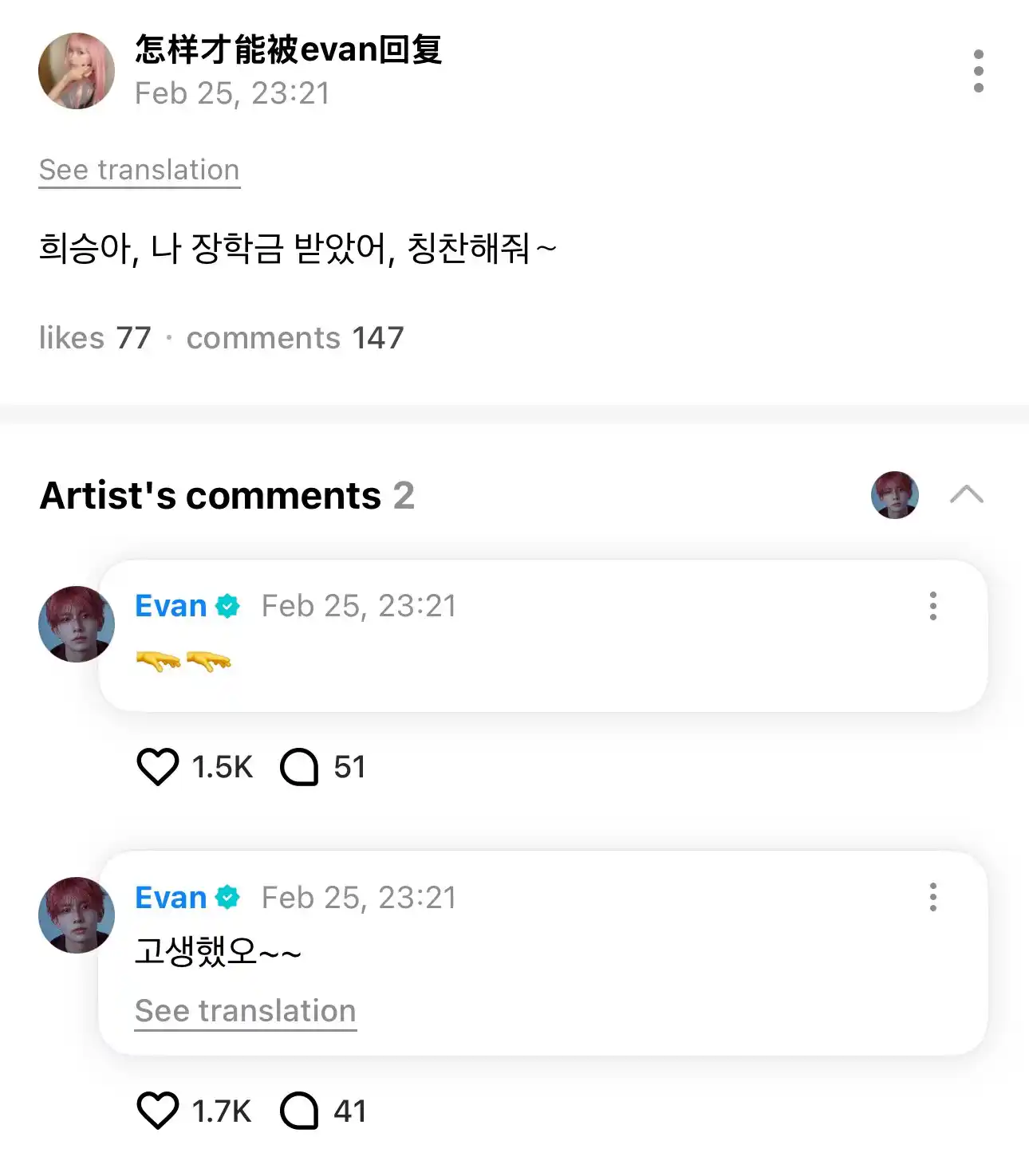Click the likes heart count of the post
The height and width of the screenshot is (1176, 1029).
click(95, 337)
